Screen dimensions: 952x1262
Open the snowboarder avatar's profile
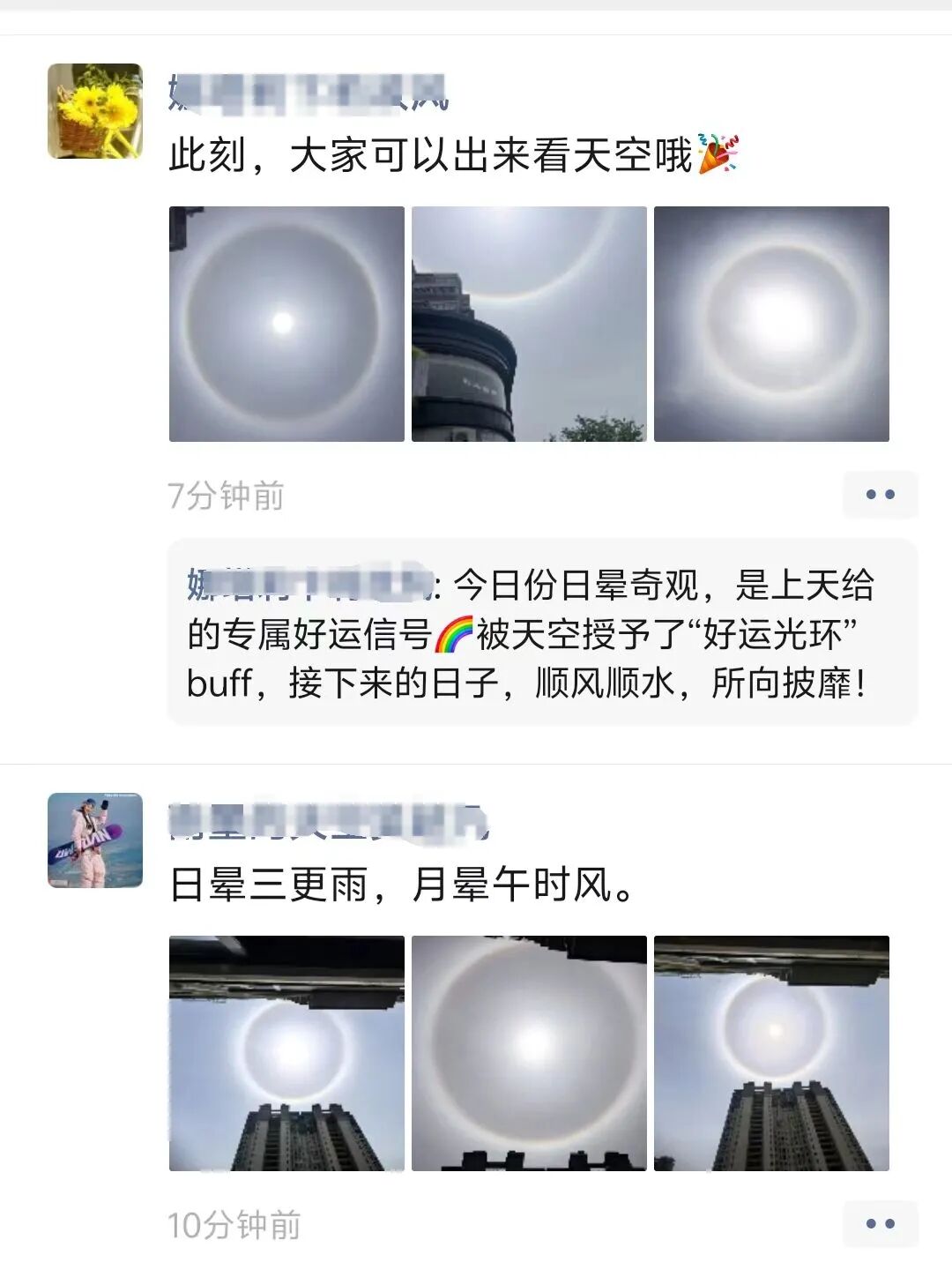pyautogui.click(x=95, y=840)
